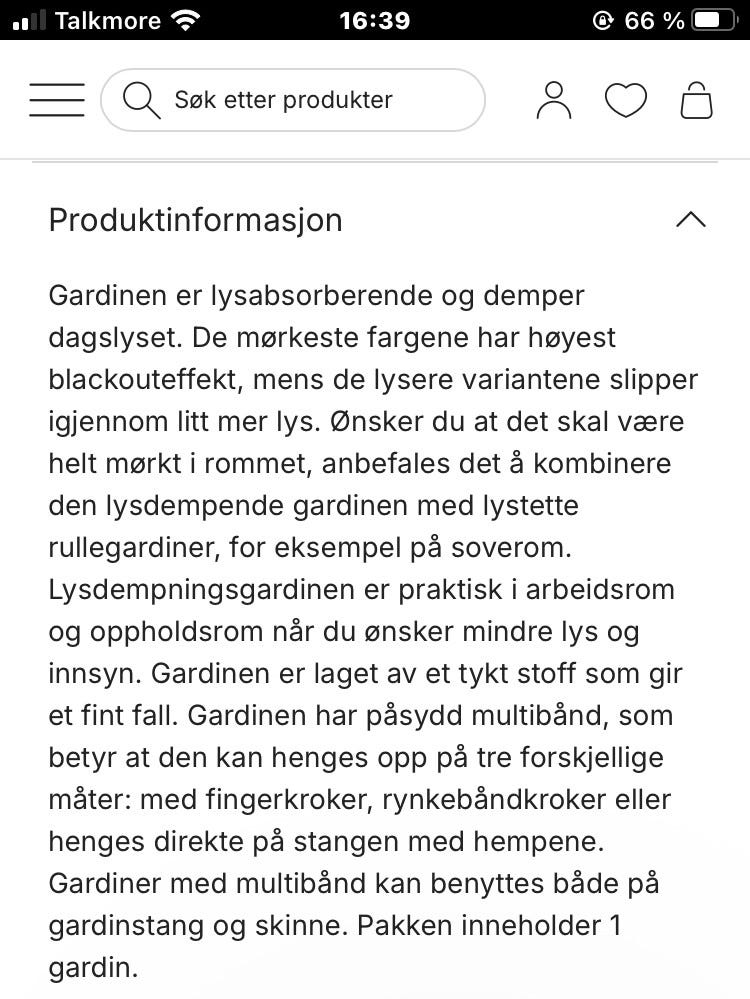Click the Talkmore carrier label
The width and height of the screenshot is (750, 999).
pyautogui.click(x=104, y=18)
